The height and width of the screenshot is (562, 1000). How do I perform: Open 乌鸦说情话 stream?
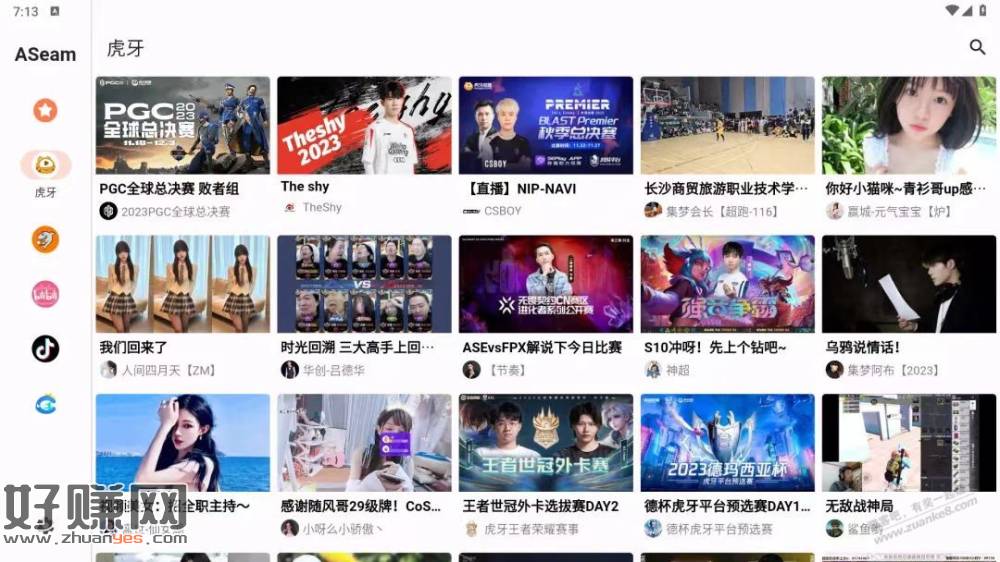909,284
